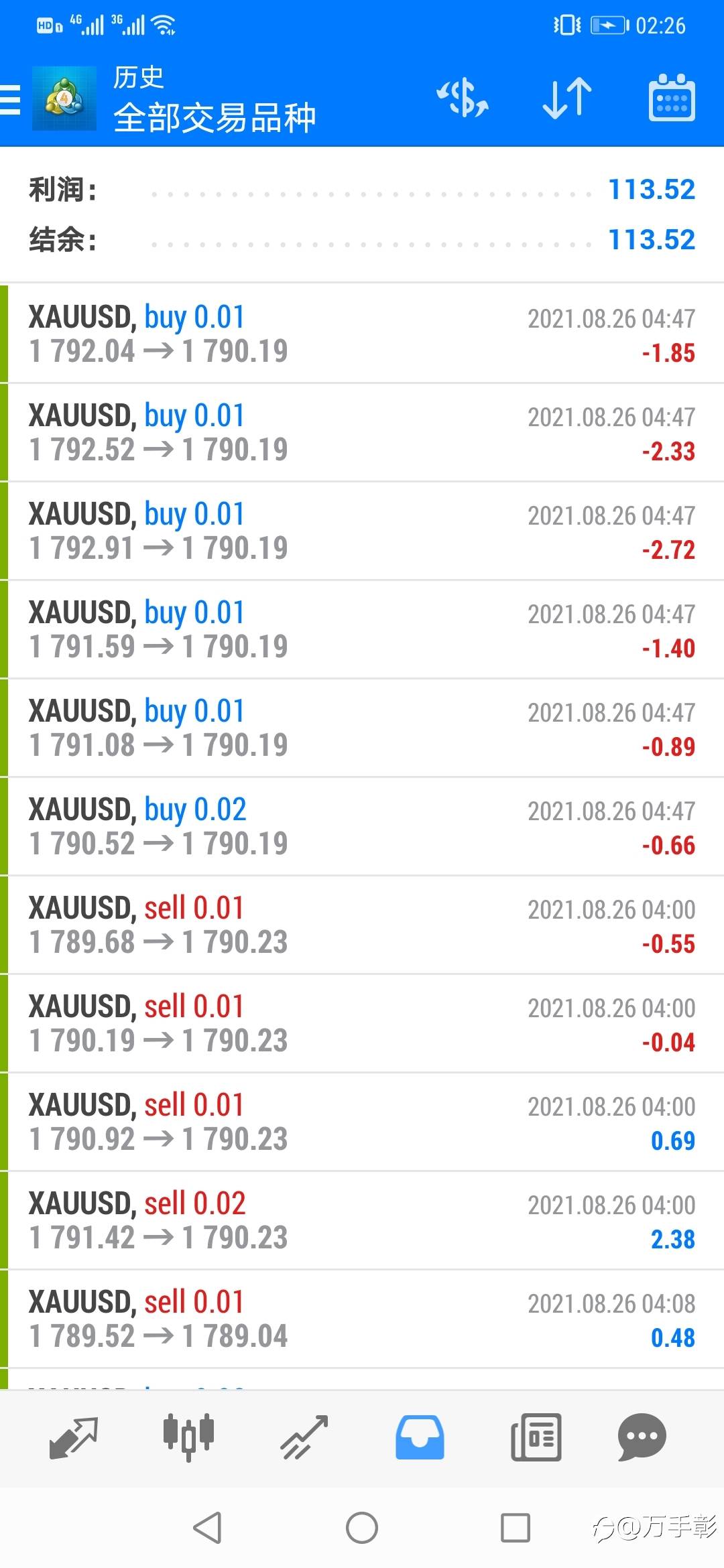Switch to the news tab
This screenshot has width=724, height=1568.
coord(536,1437)
